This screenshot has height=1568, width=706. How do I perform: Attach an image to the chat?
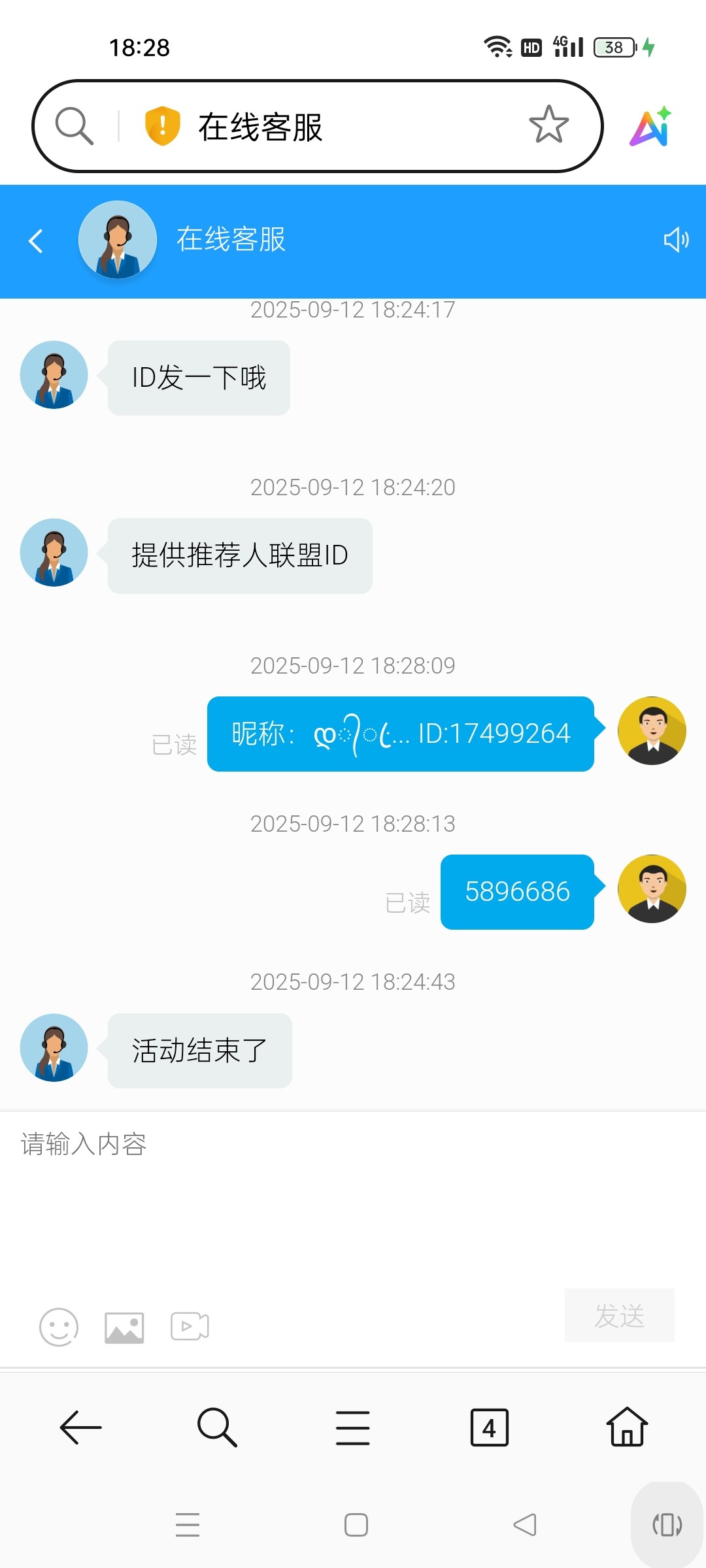coord(124,1328)
